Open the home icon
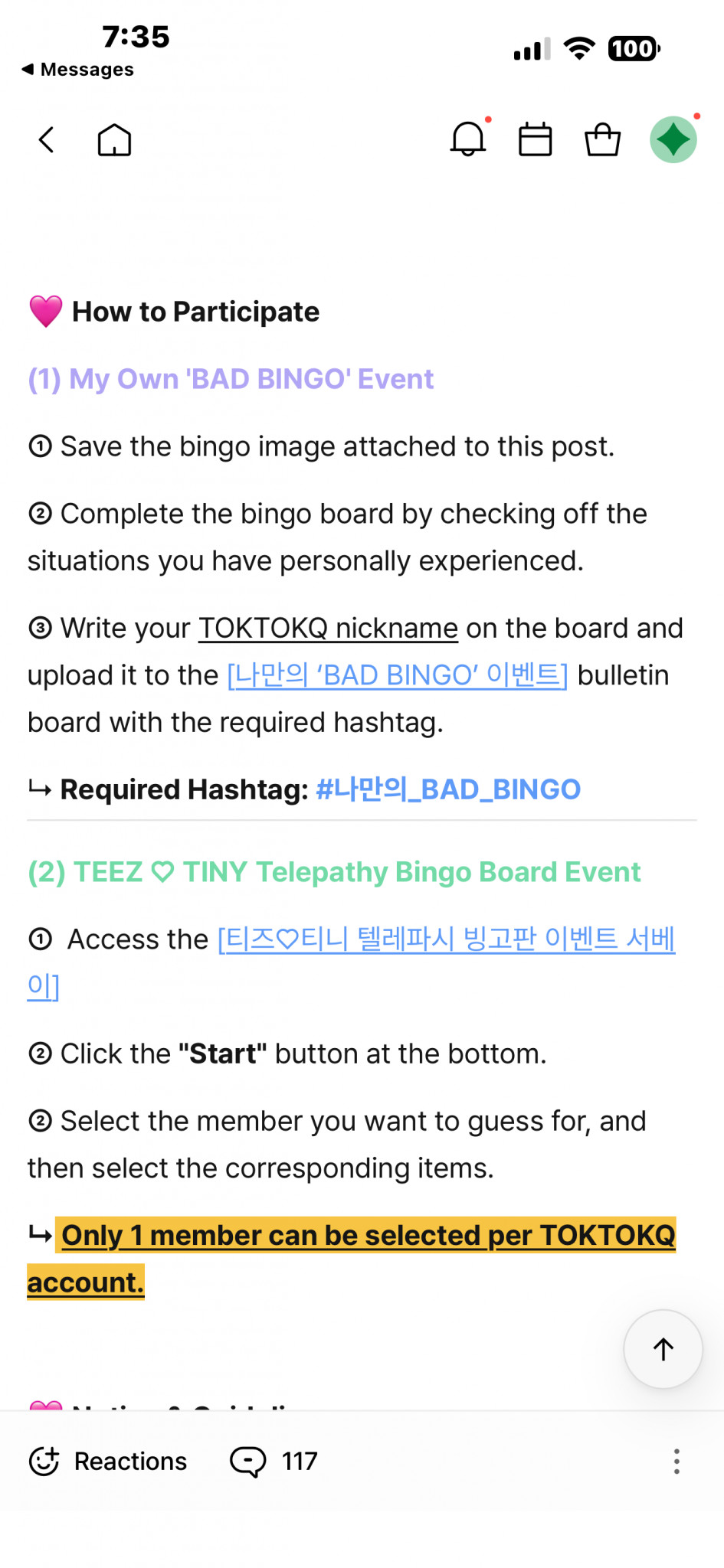Screen dimensions: 724x1568 pos(114,140)
